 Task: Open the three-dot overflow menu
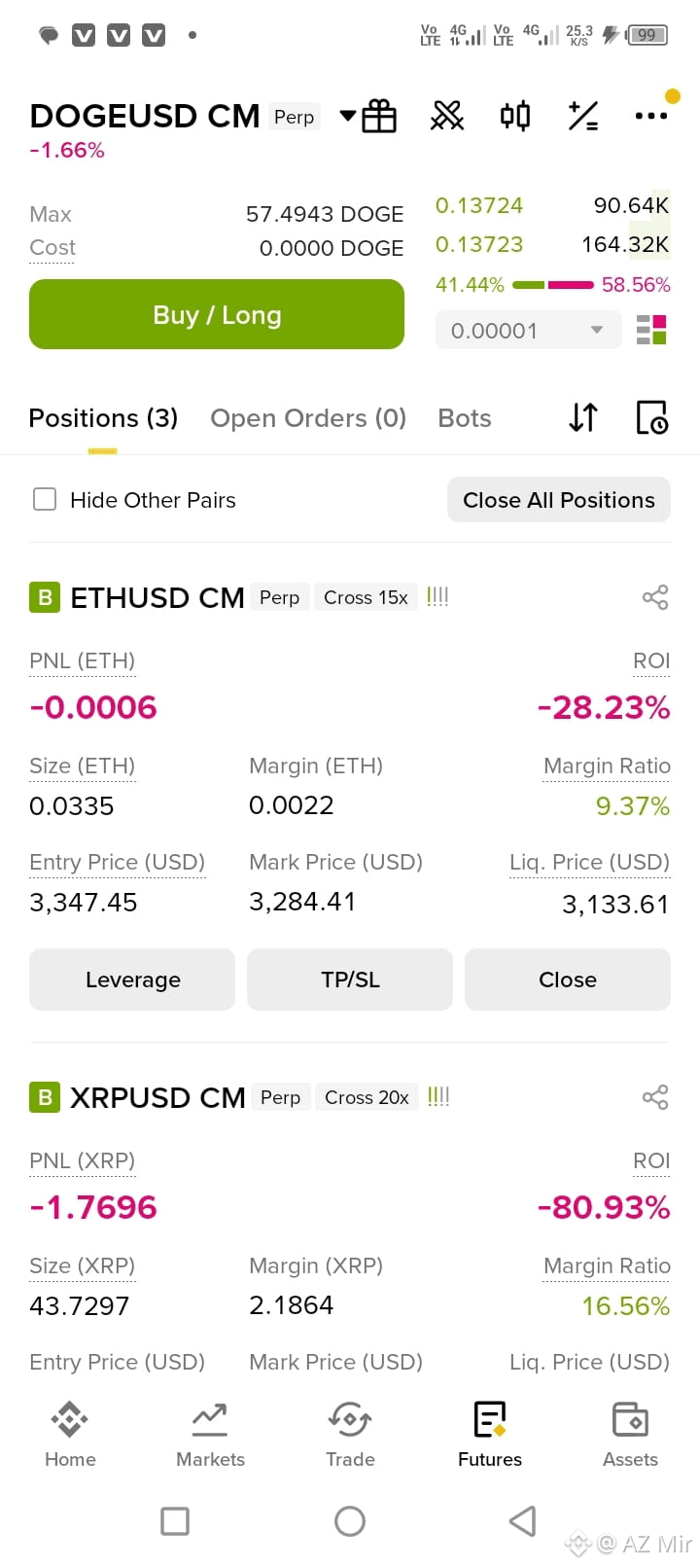650,116
